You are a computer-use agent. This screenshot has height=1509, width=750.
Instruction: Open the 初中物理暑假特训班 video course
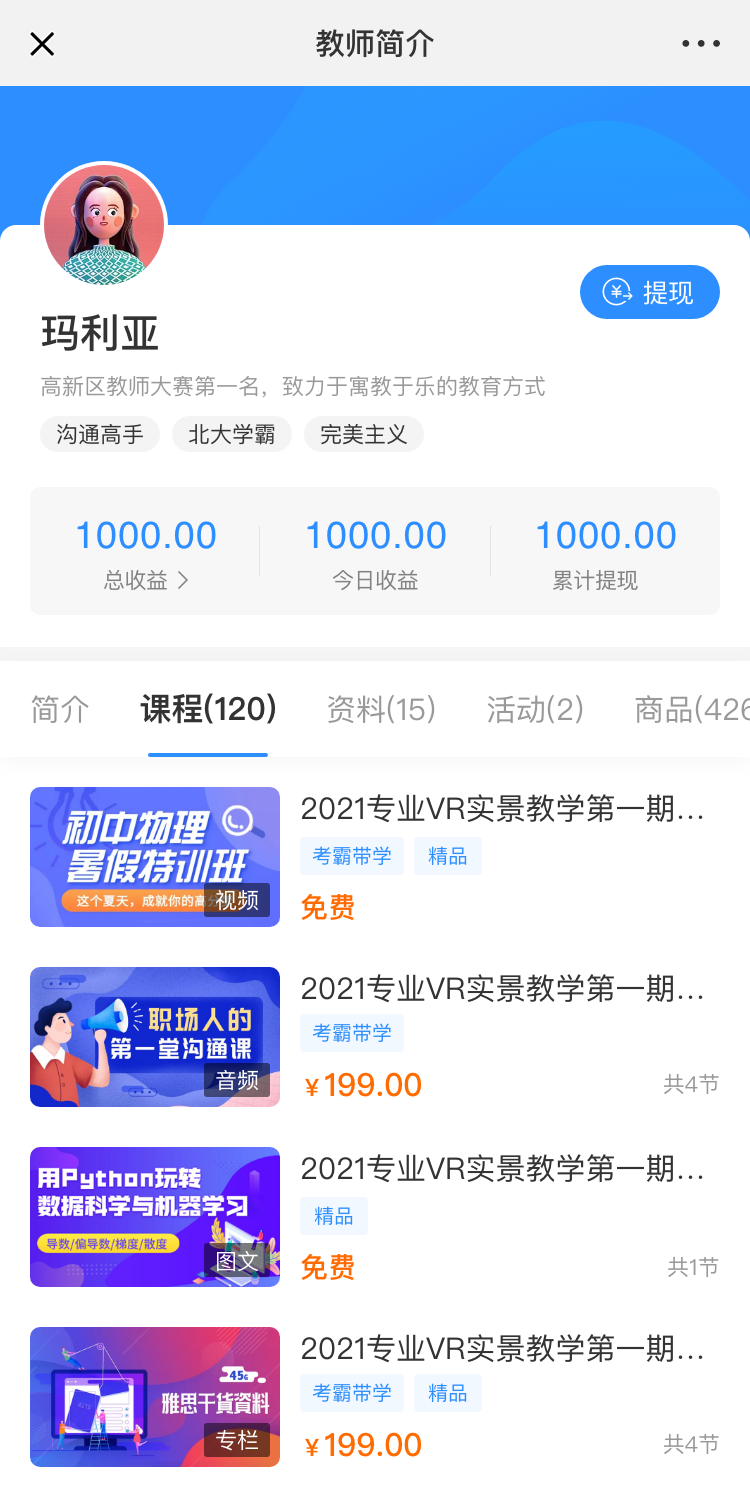pyautogui.click(x=155, y=857)
